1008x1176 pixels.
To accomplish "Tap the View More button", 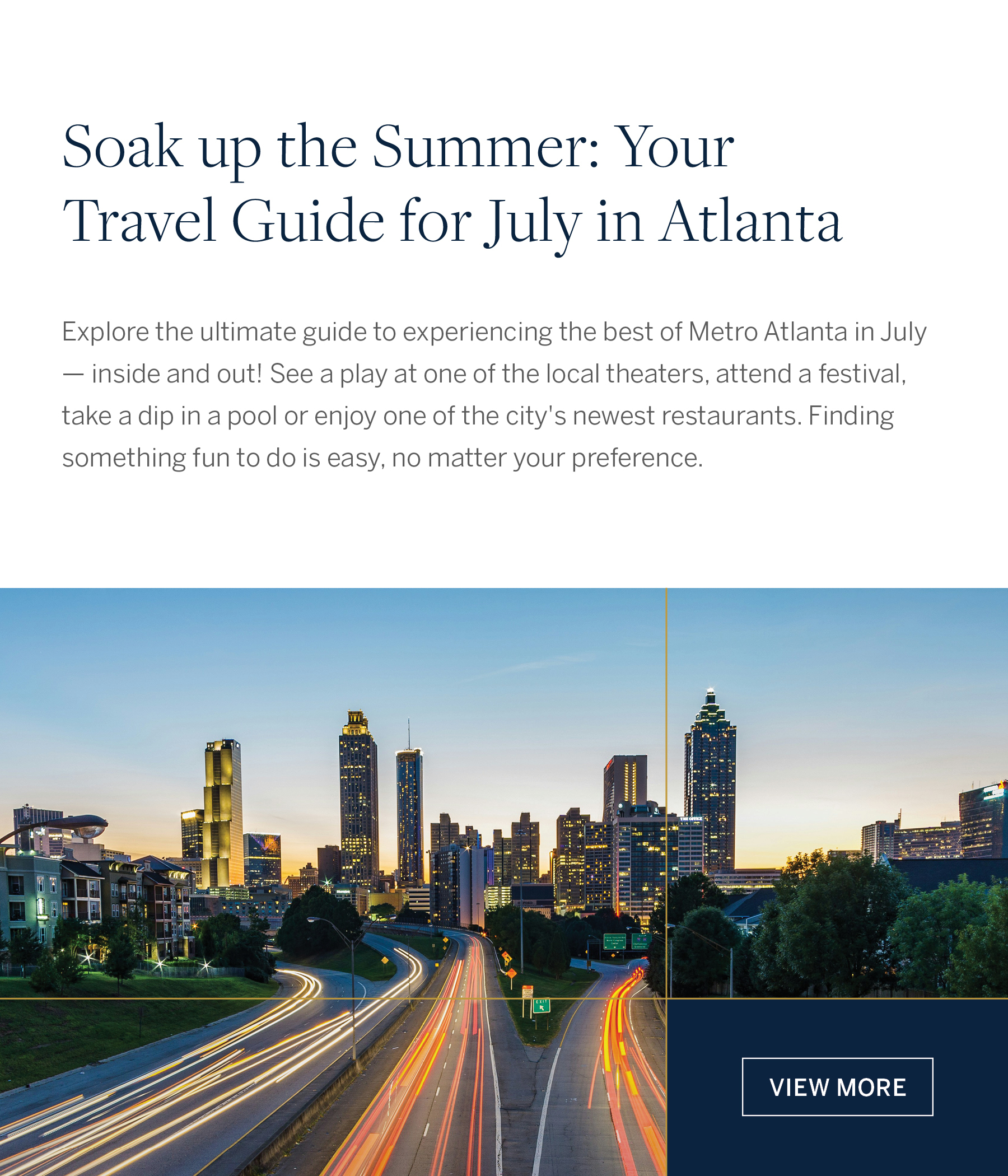I will tap(837, 1087).
